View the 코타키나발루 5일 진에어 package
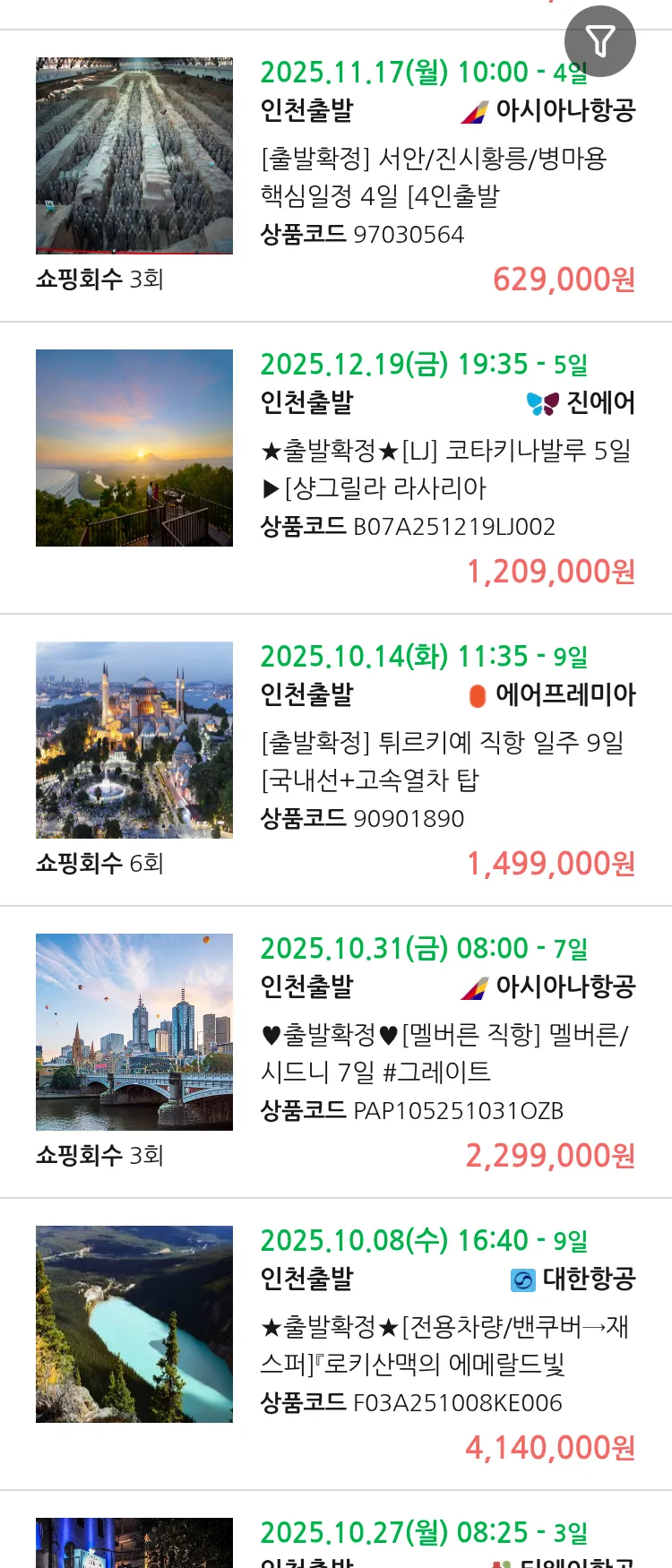 (x=445, y=469)
